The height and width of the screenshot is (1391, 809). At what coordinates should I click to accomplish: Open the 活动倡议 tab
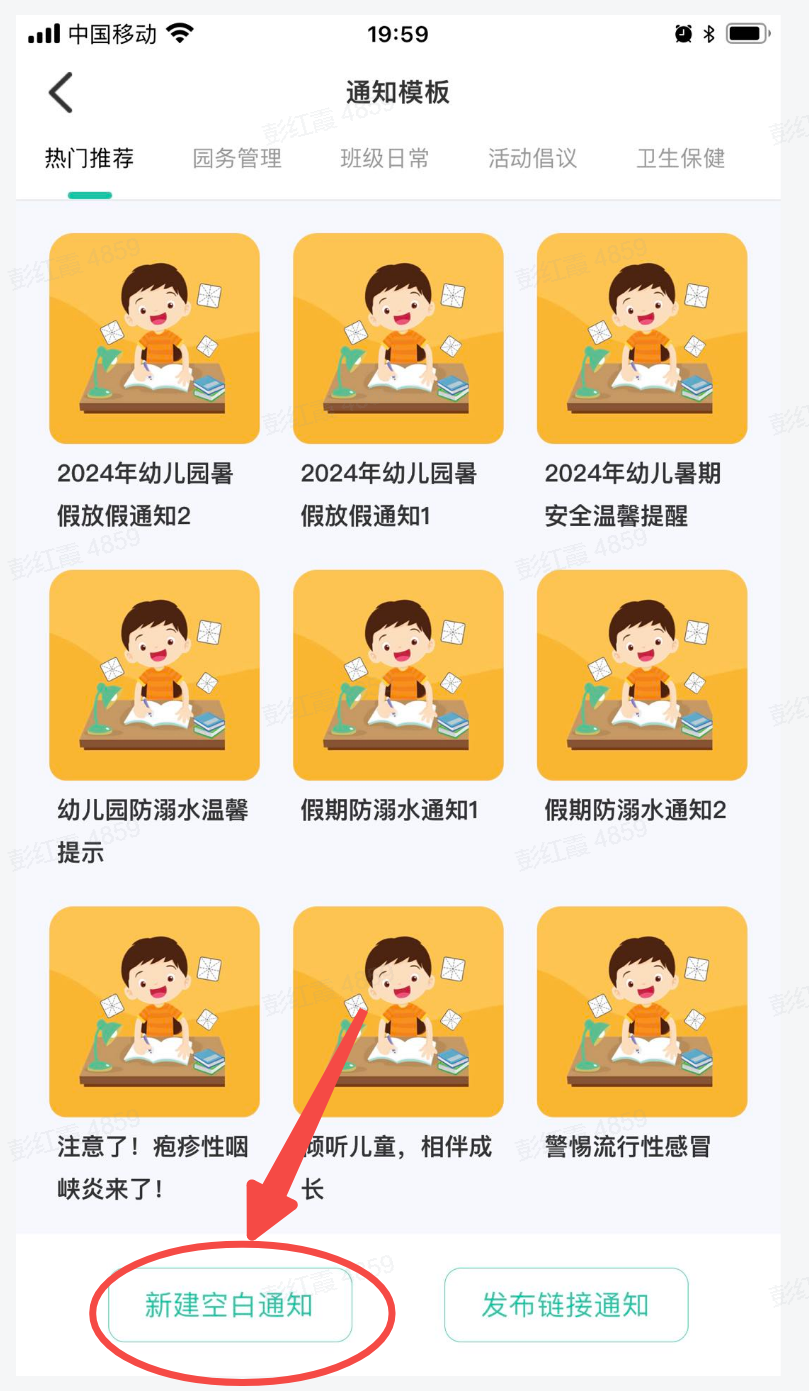532,158
